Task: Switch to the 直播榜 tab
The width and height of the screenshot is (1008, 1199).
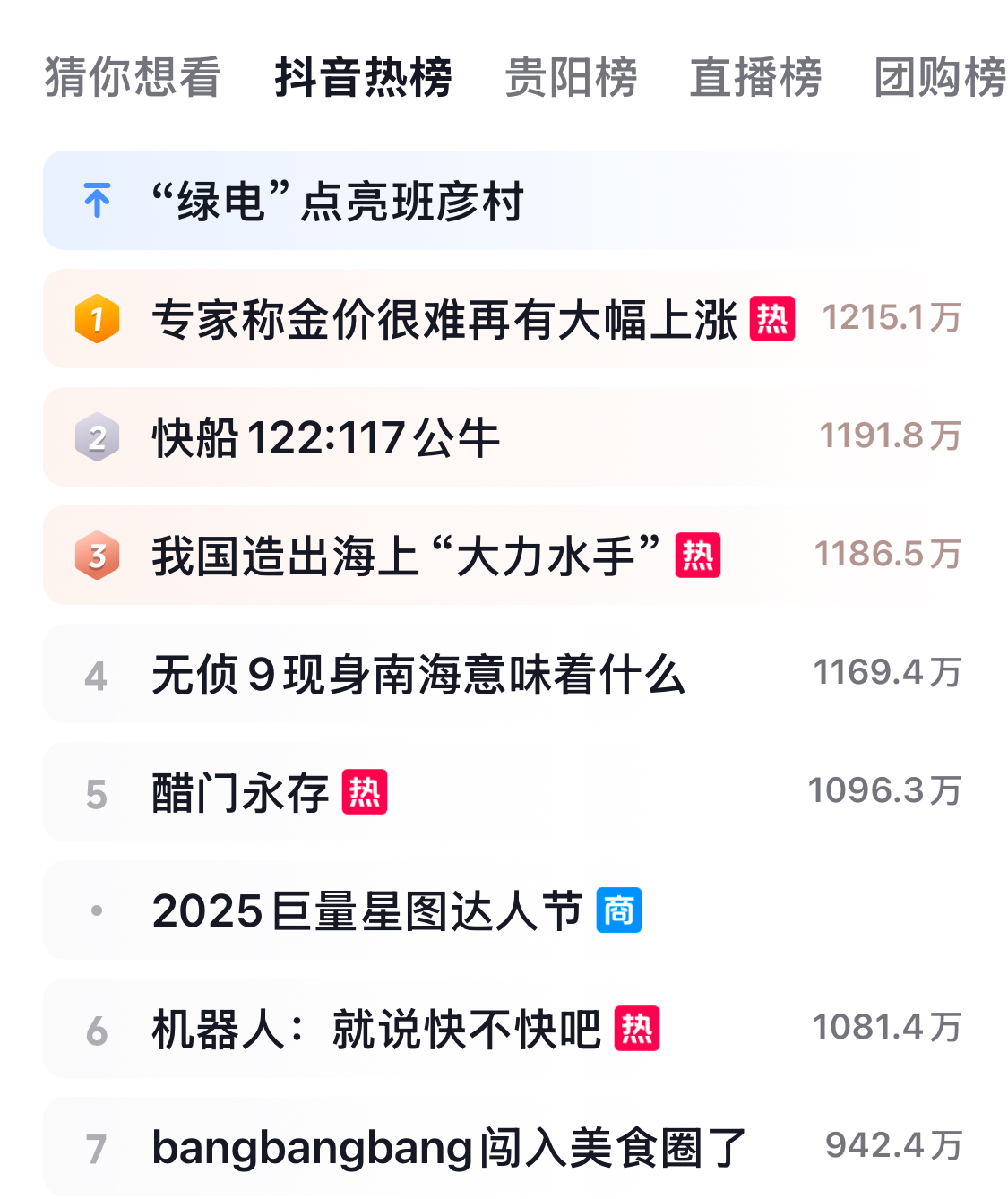Action: click(755, 77)
